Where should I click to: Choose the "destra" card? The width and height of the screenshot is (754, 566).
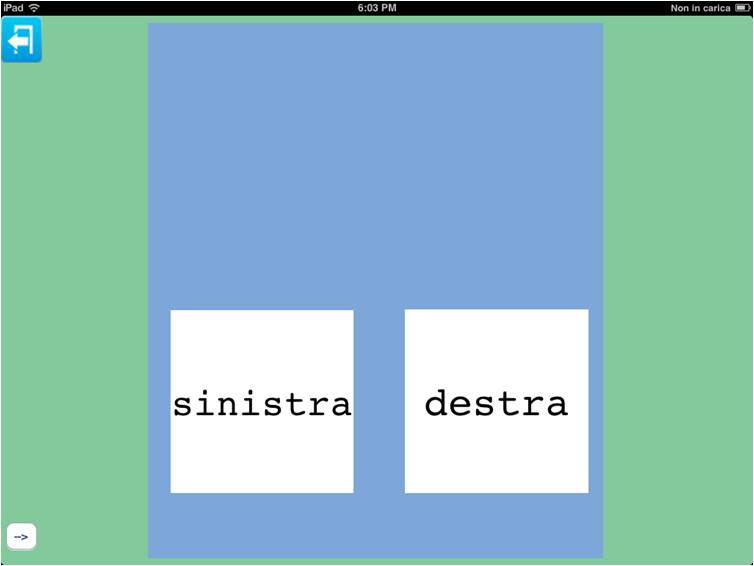(496, 401)
